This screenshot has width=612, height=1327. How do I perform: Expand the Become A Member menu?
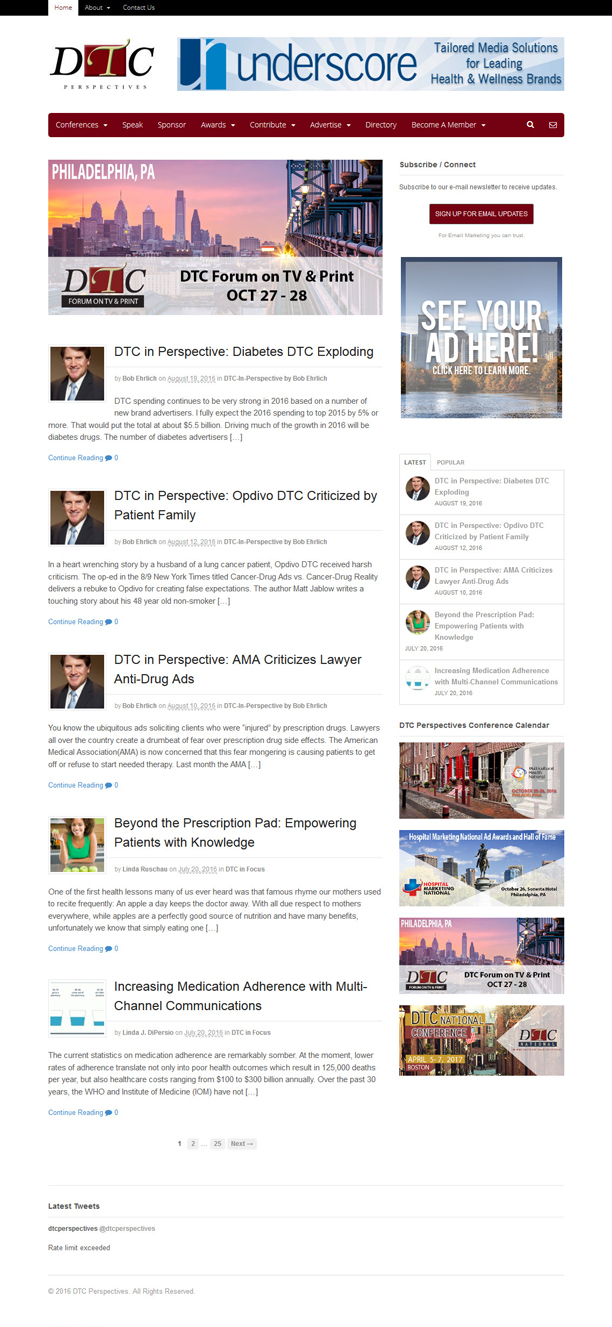448,125
